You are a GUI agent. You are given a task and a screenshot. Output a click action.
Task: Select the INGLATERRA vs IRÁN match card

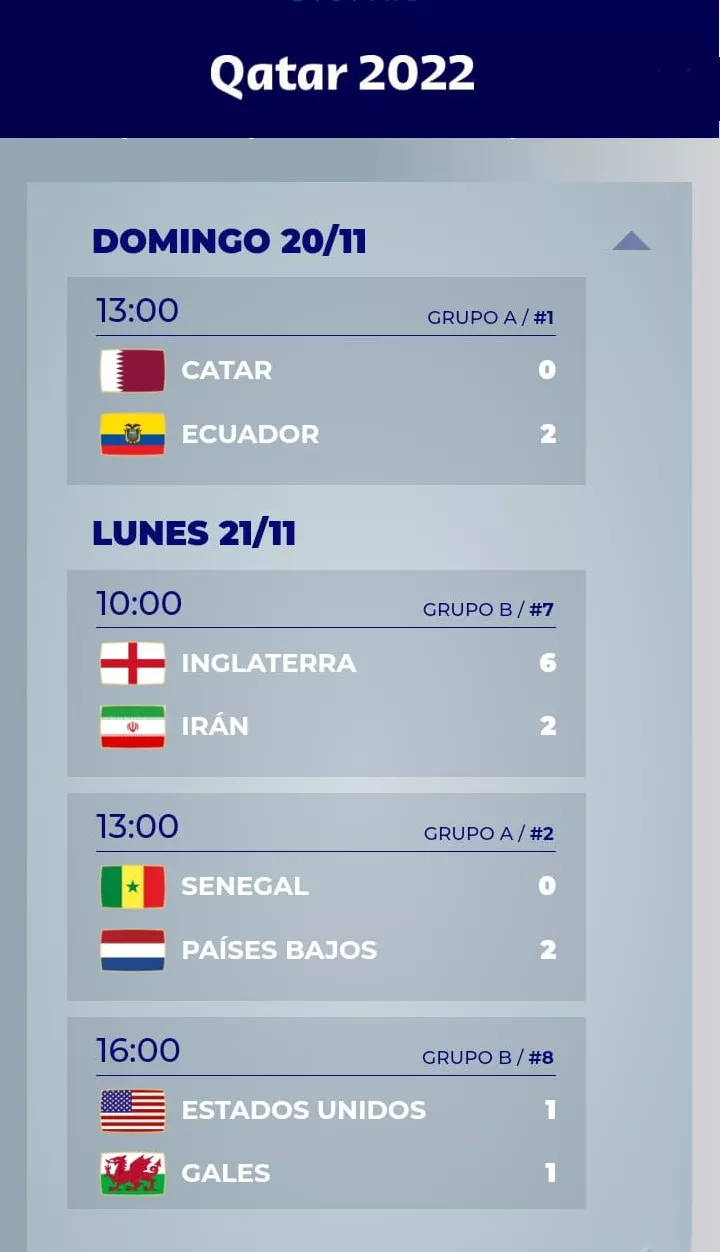point(327,672)
